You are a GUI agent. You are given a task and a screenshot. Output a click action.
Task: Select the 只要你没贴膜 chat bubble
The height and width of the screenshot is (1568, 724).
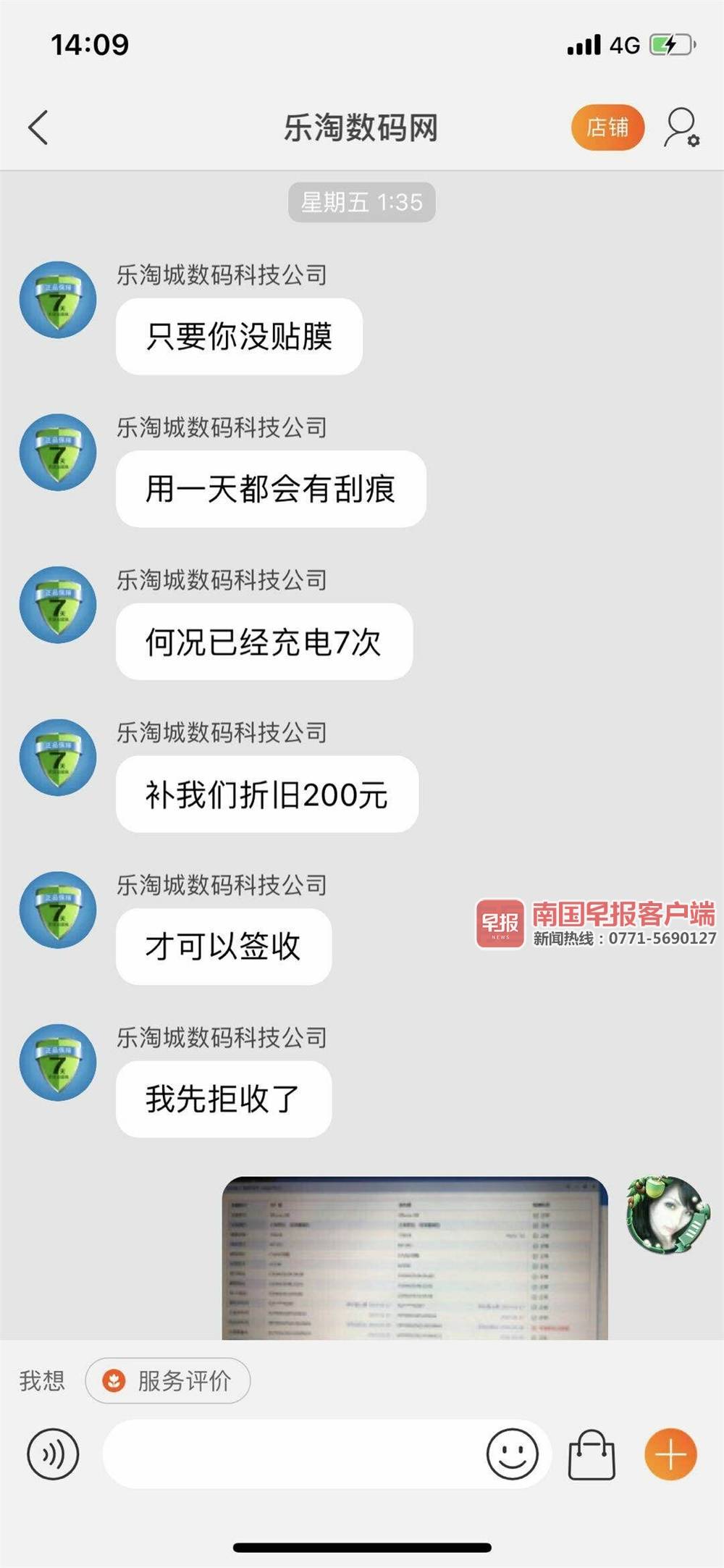239,335
